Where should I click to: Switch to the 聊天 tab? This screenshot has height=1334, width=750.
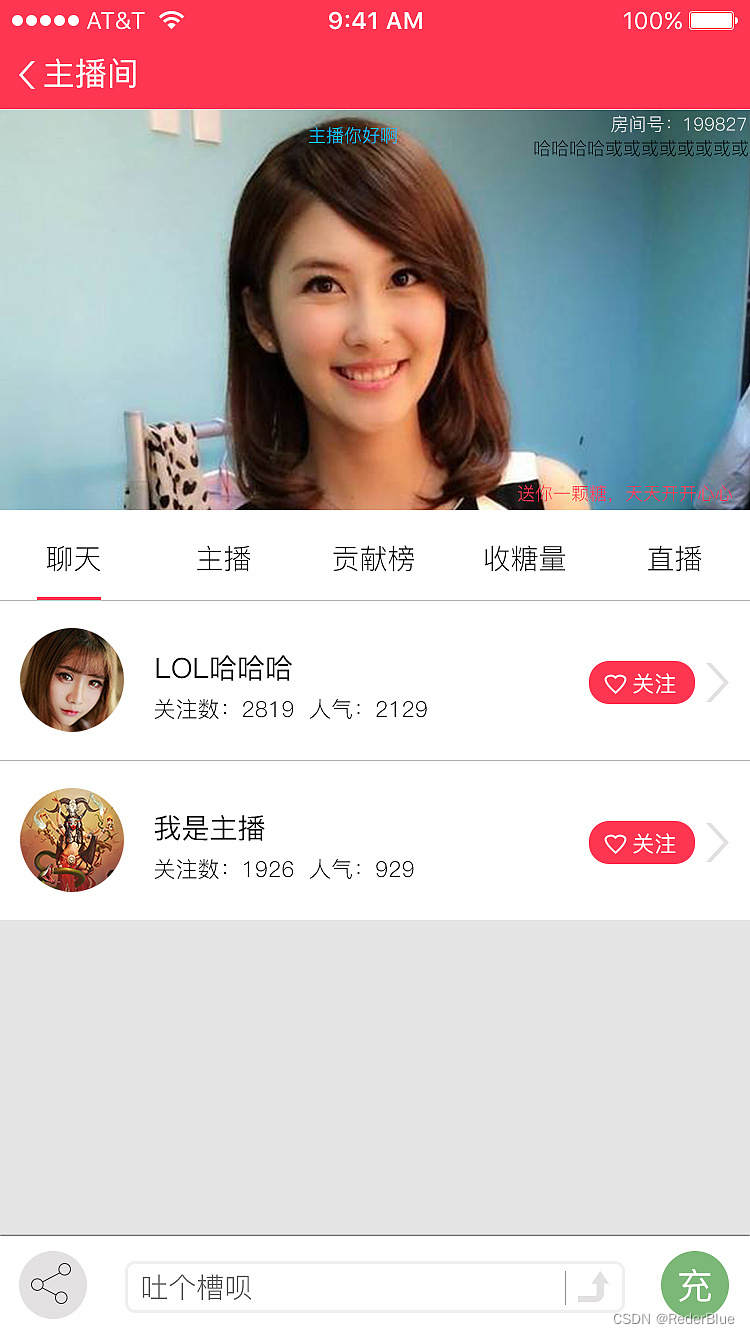[x=74, y=559]
